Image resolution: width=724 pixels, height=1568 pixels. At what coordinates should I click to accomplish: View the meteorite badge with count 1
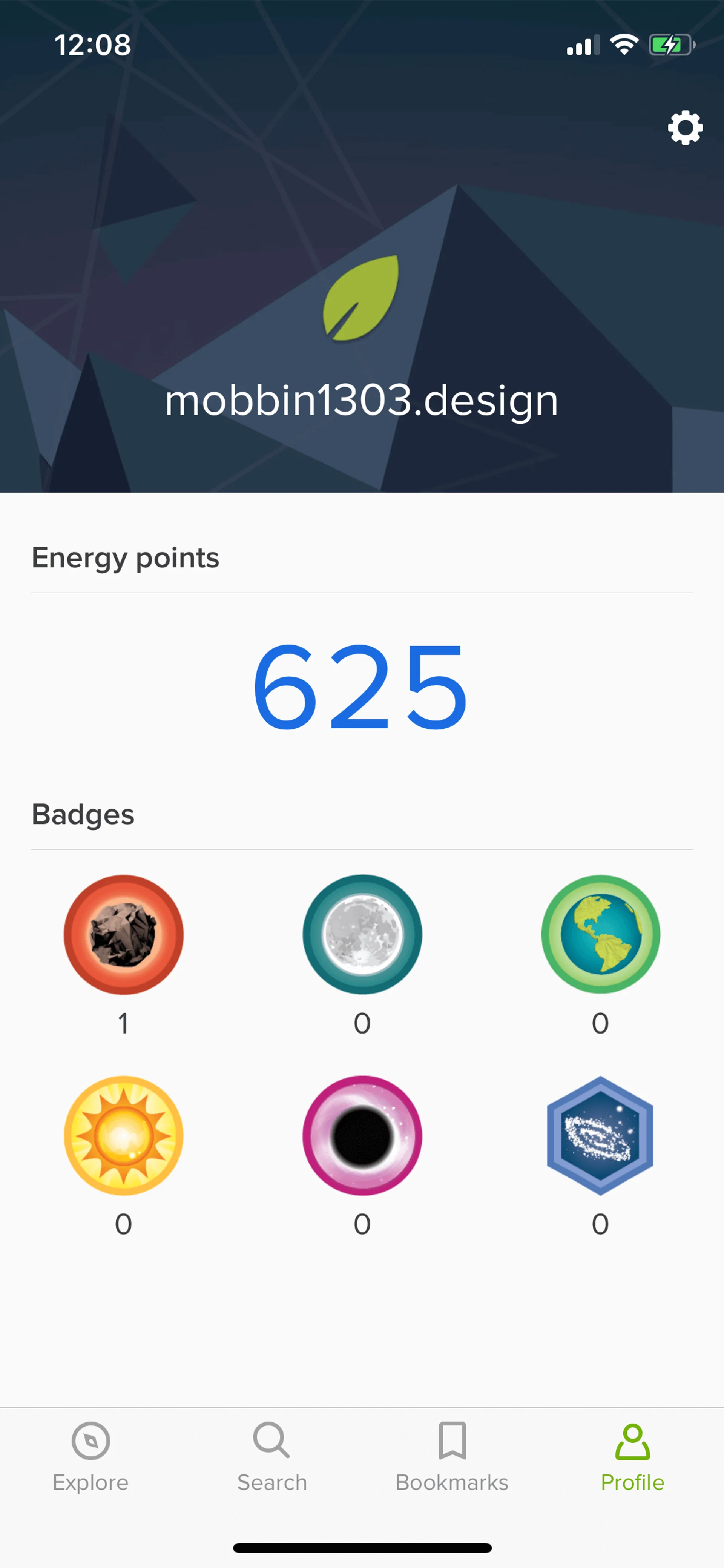[124, 935]
